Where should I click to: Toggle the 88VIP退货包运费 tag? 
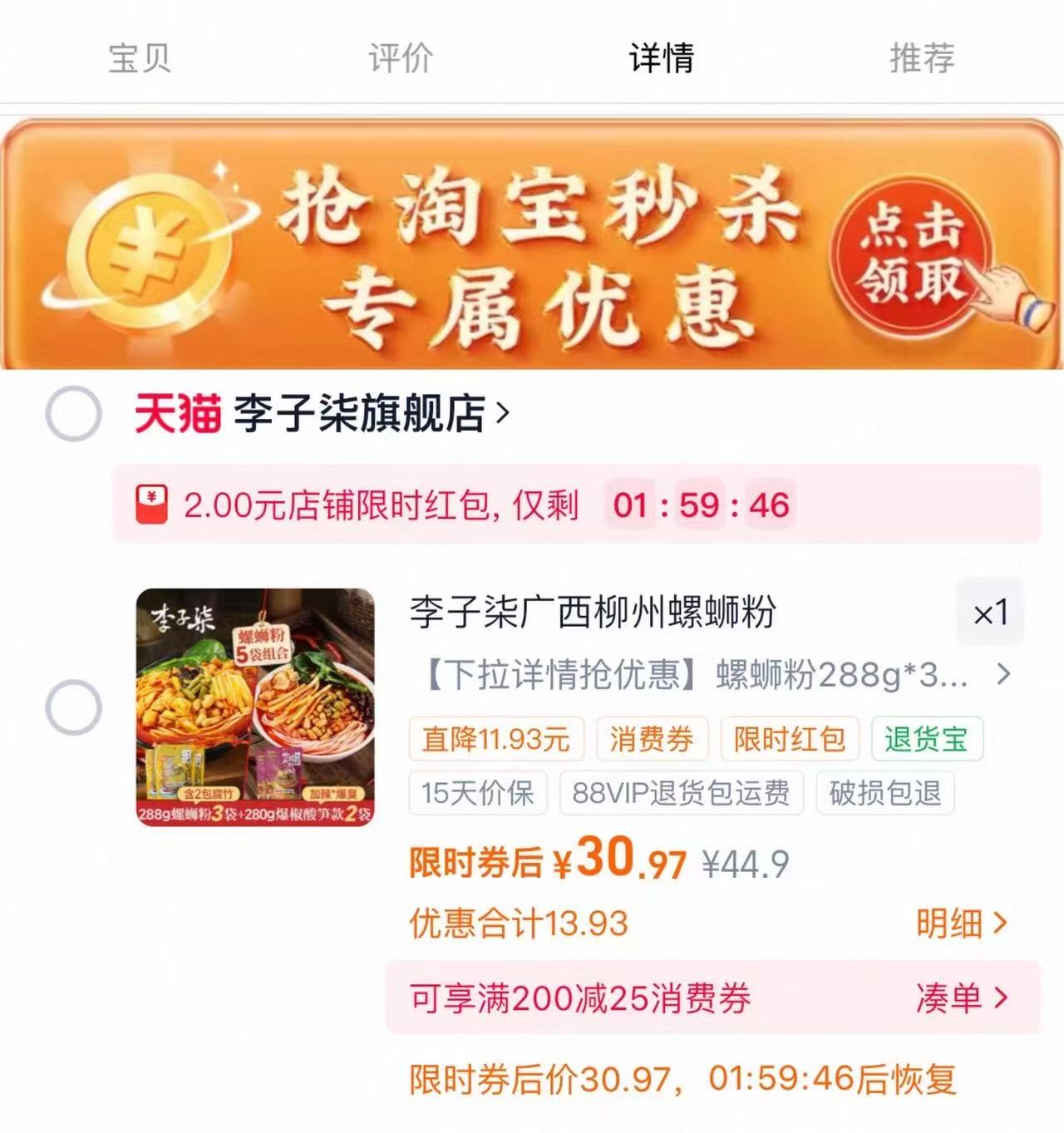coord(682,792)
